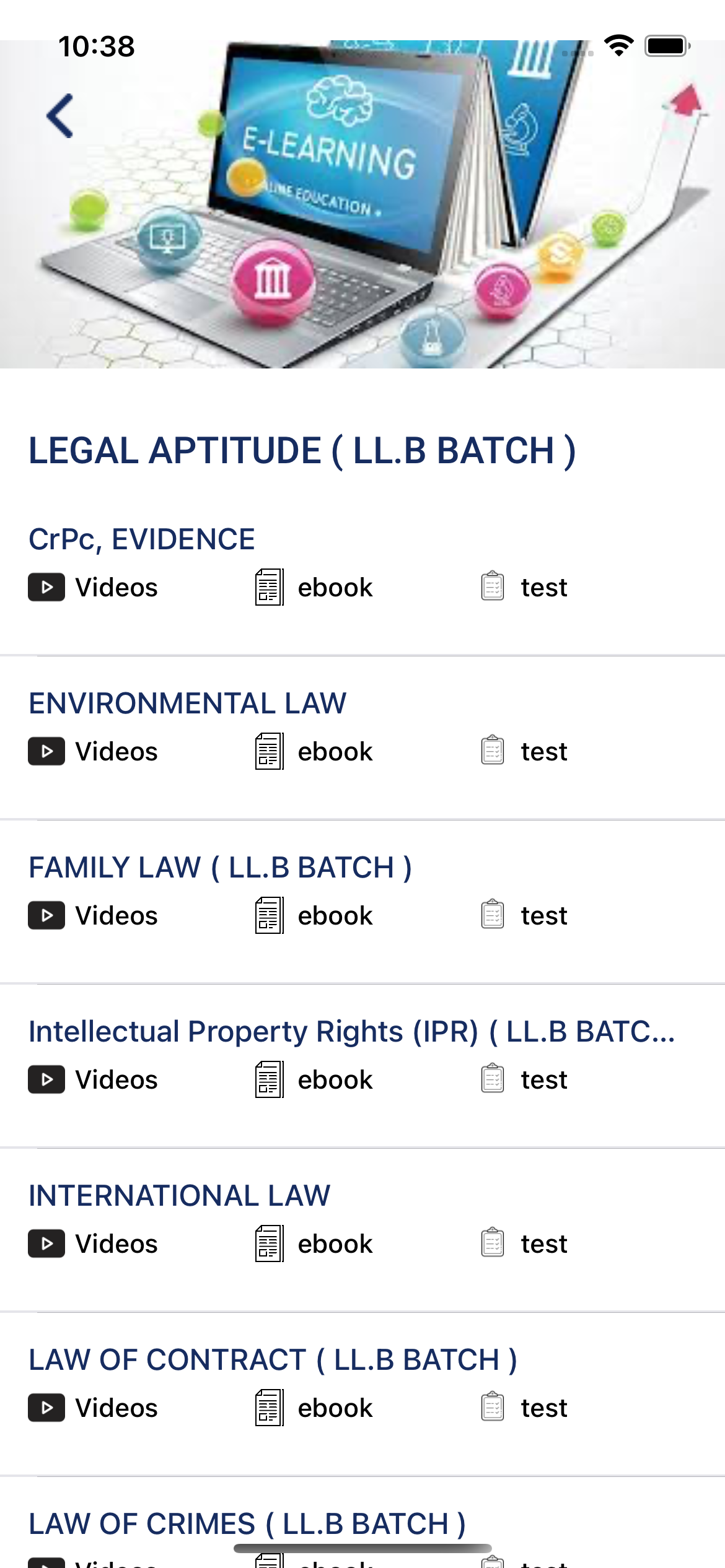Open the FAMILY LAW ebook
Screen dimensions: 725x1568
[314, 915]
